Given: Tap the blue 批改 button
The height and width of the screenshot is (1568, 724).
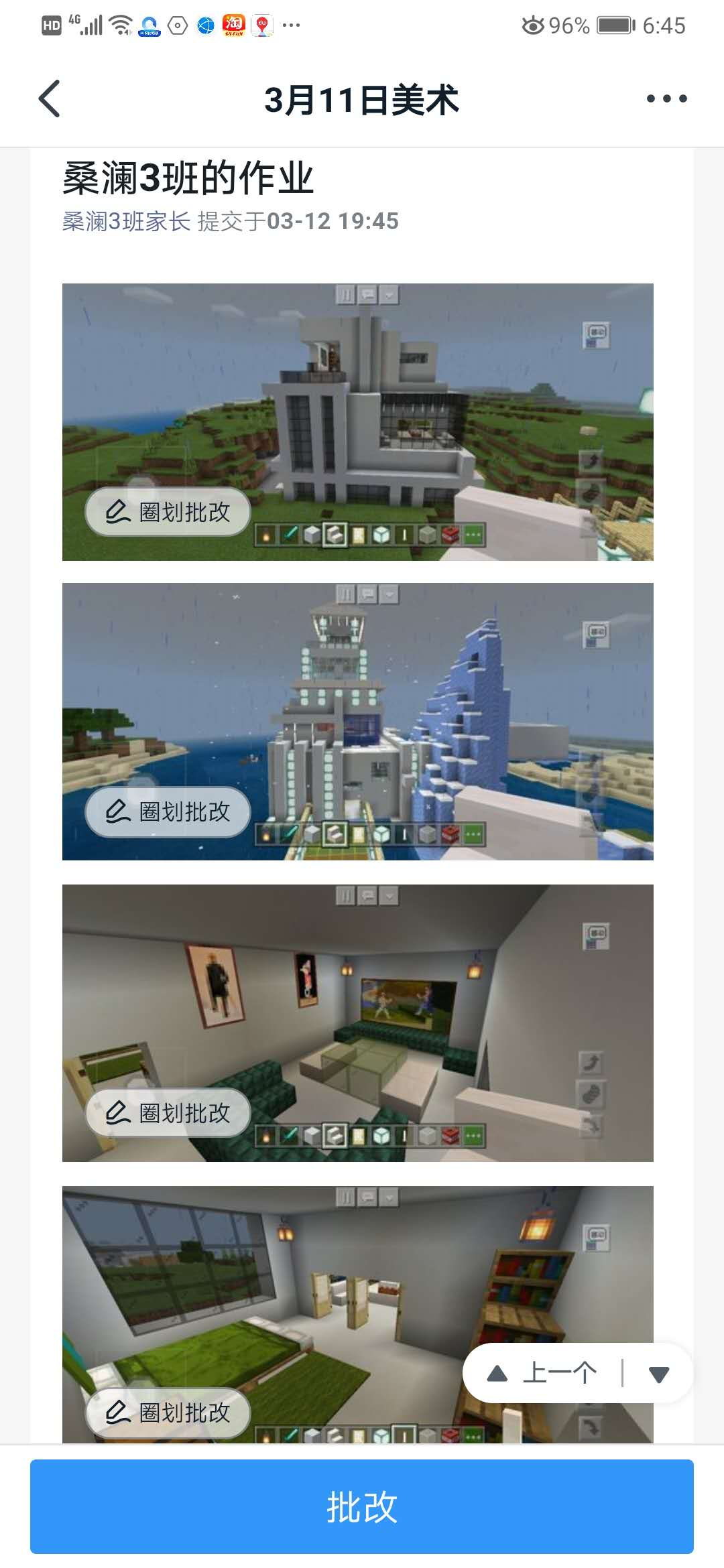Looking at the screenshot, I should [362, 1506].
